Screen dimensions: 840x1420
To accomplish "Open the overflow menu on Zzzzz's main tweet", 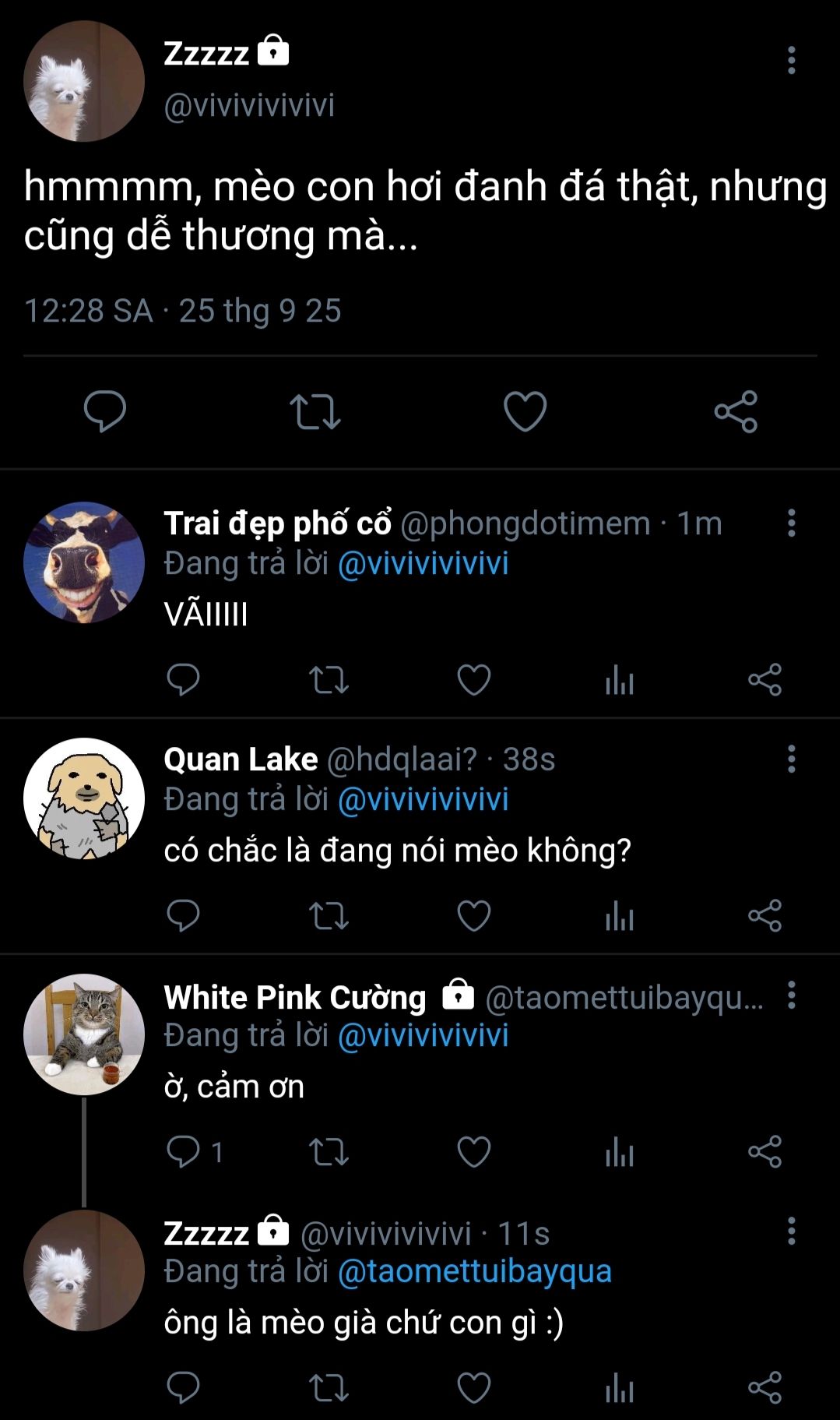I will click(791, 60).
